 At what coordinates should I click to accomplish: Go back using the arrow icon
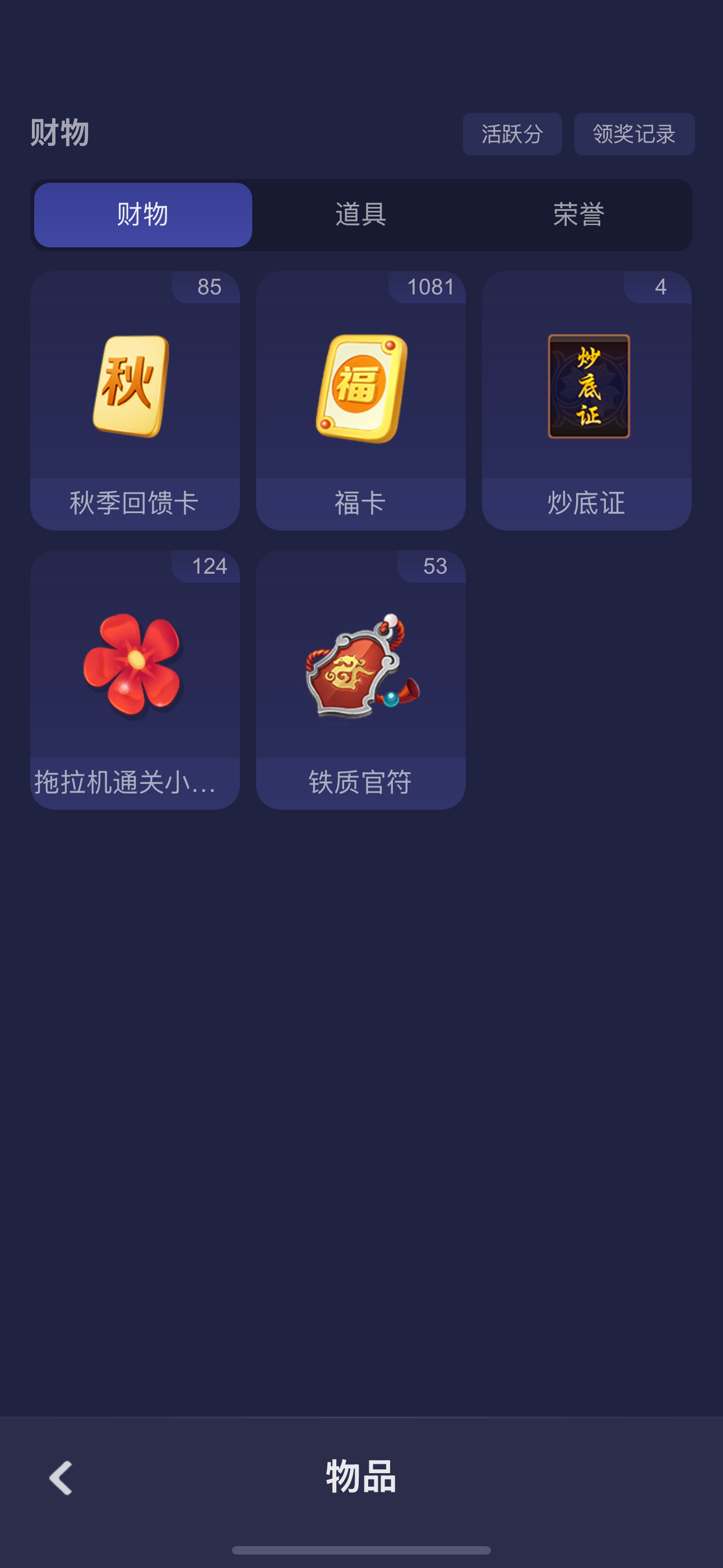point(61,1478)
